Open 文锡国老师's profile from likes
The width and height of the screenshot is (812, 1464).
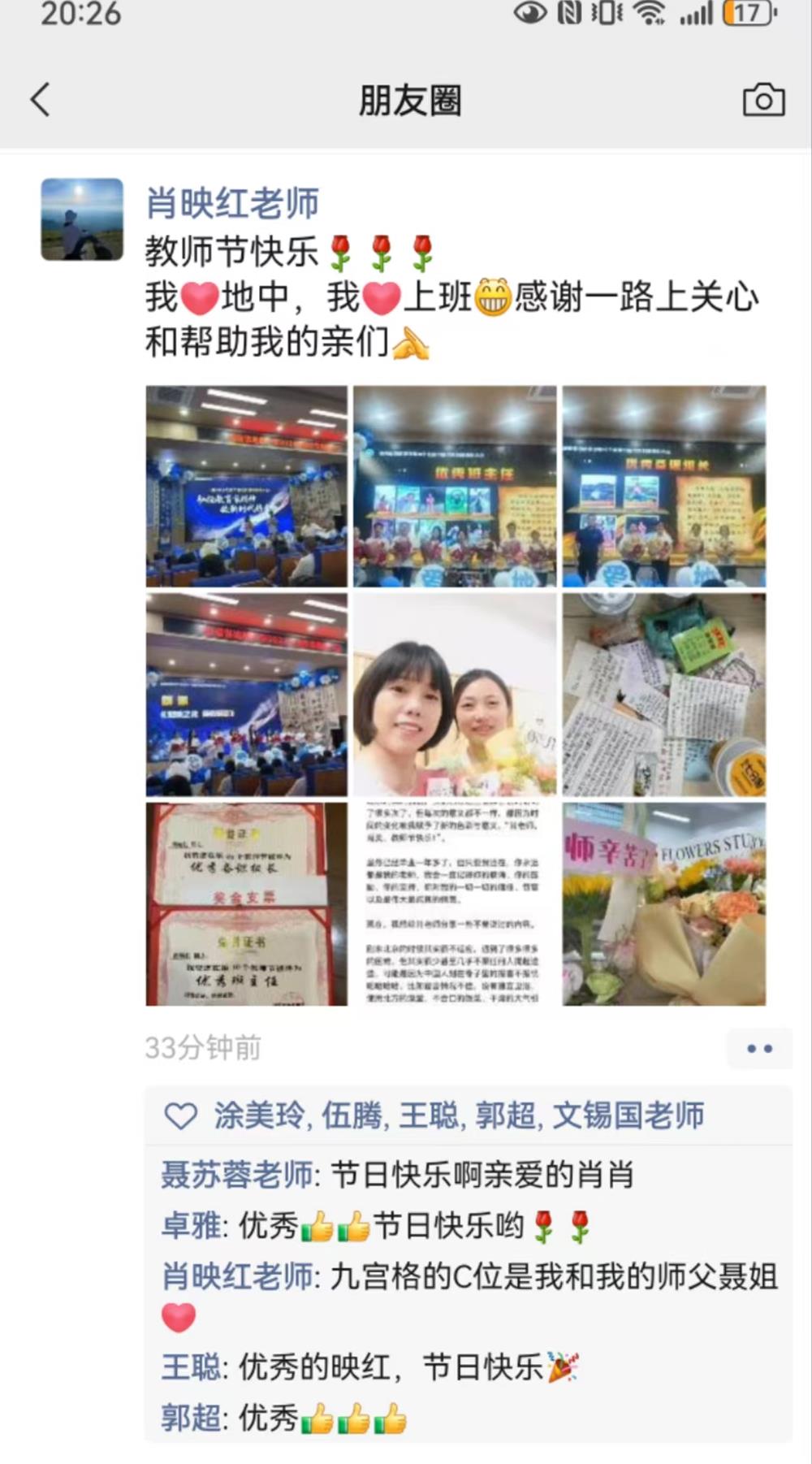pos(628,1115)
